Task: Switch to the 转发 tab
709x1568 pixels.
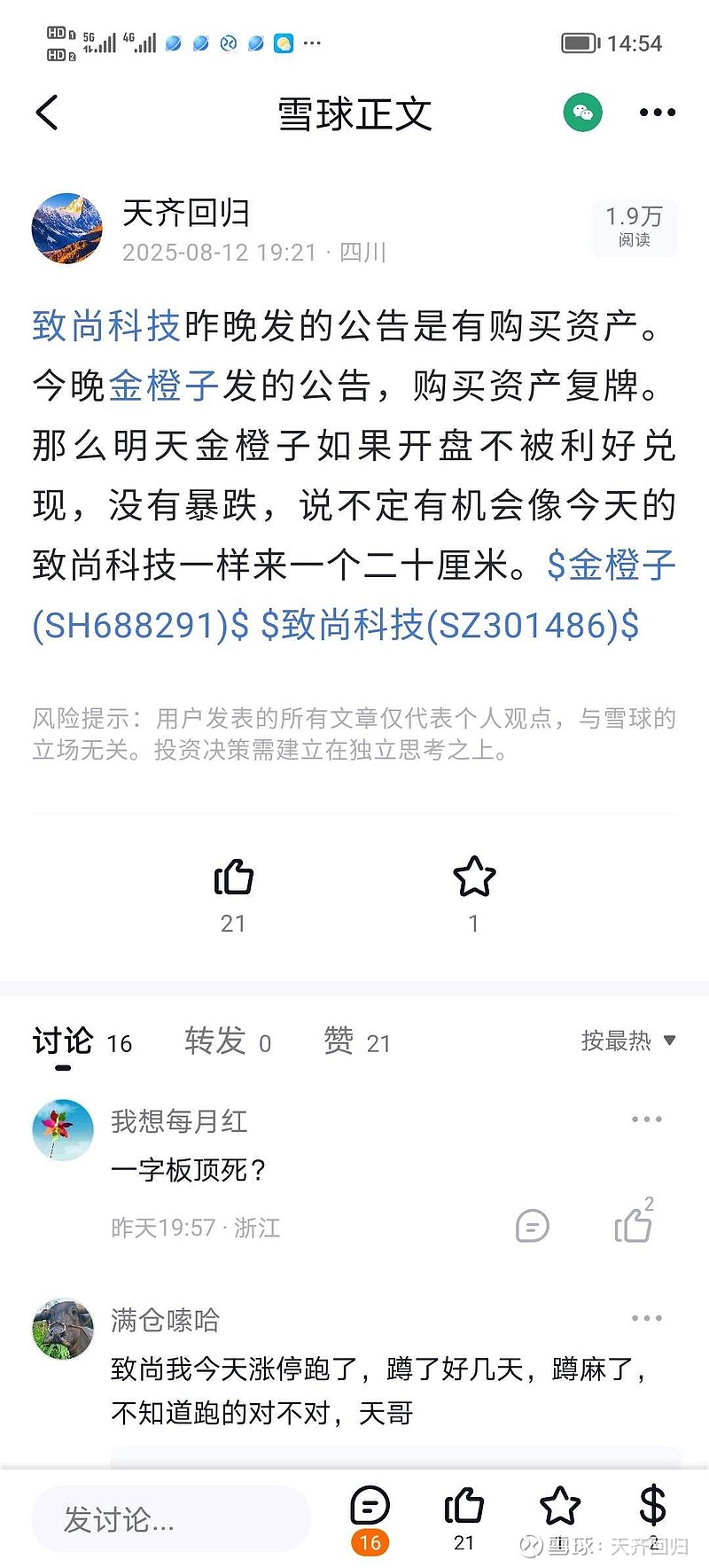Action: pyautogui.click(x=228, y=1041)
